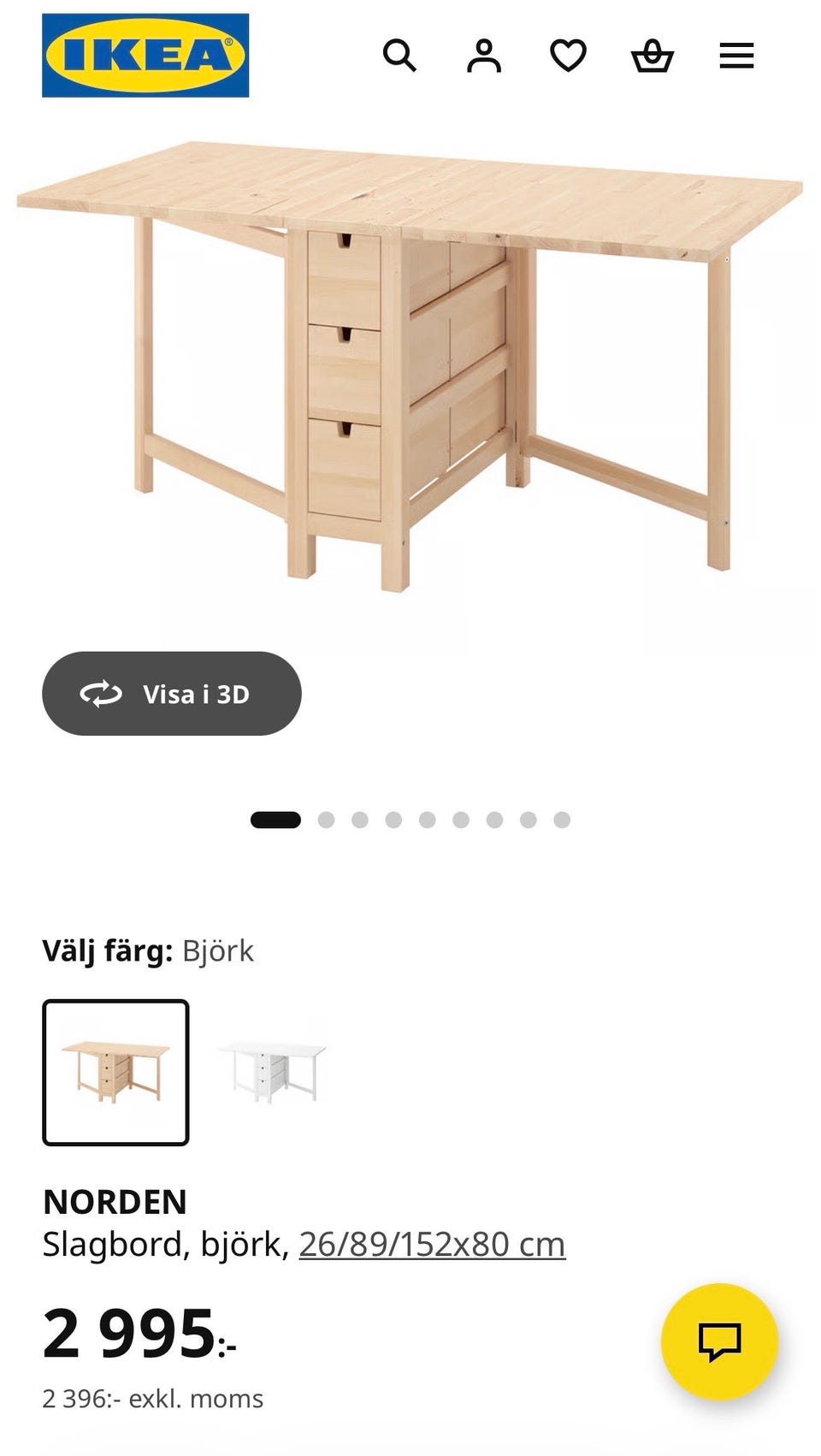This screenshot has height=1456, width=821.
Task: Click the björk table color swatch
Action: tap(115, 1073)
